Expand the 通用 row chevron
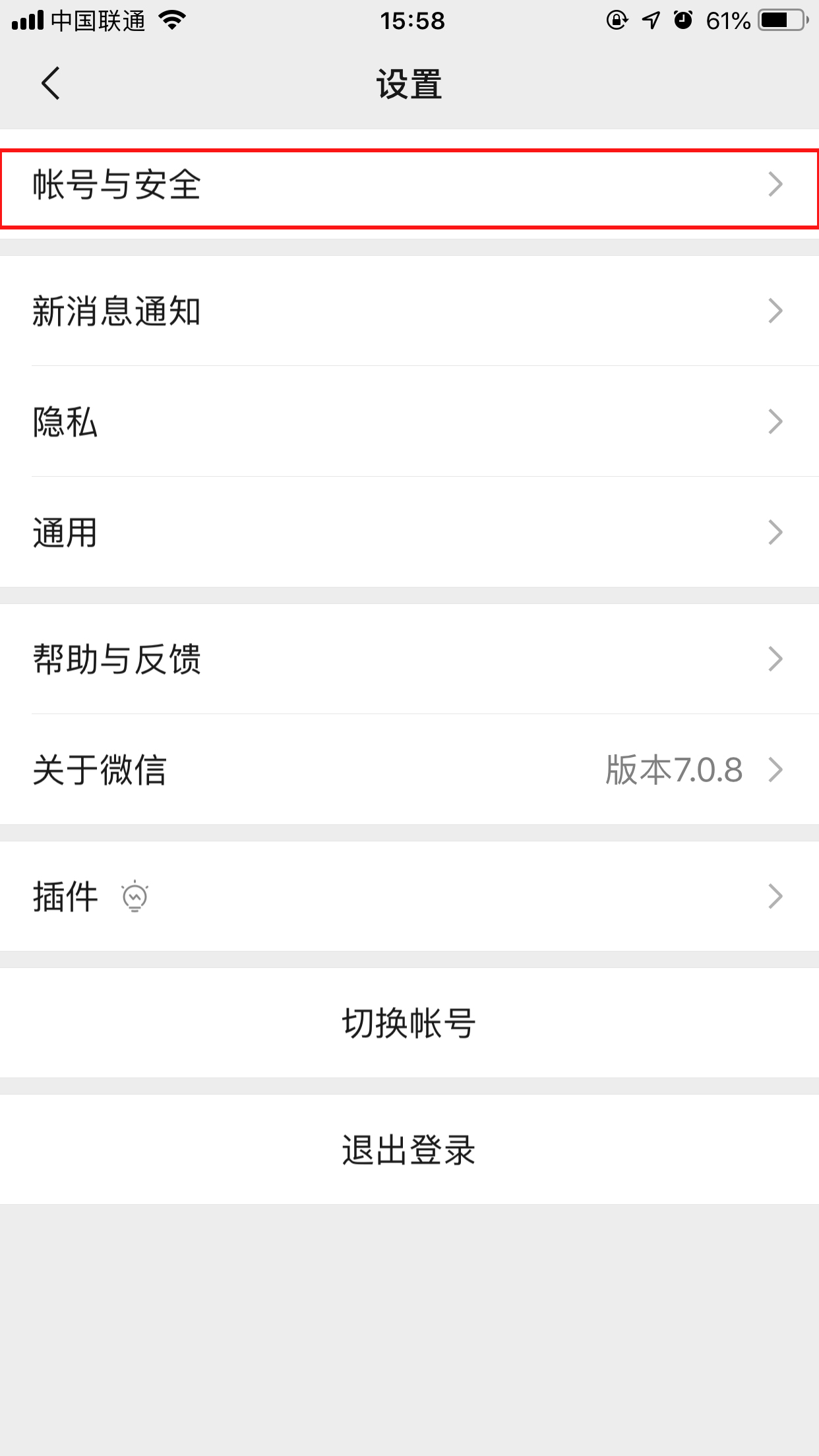The width and height of the screenshot is (819, 1456). point(775,531)
